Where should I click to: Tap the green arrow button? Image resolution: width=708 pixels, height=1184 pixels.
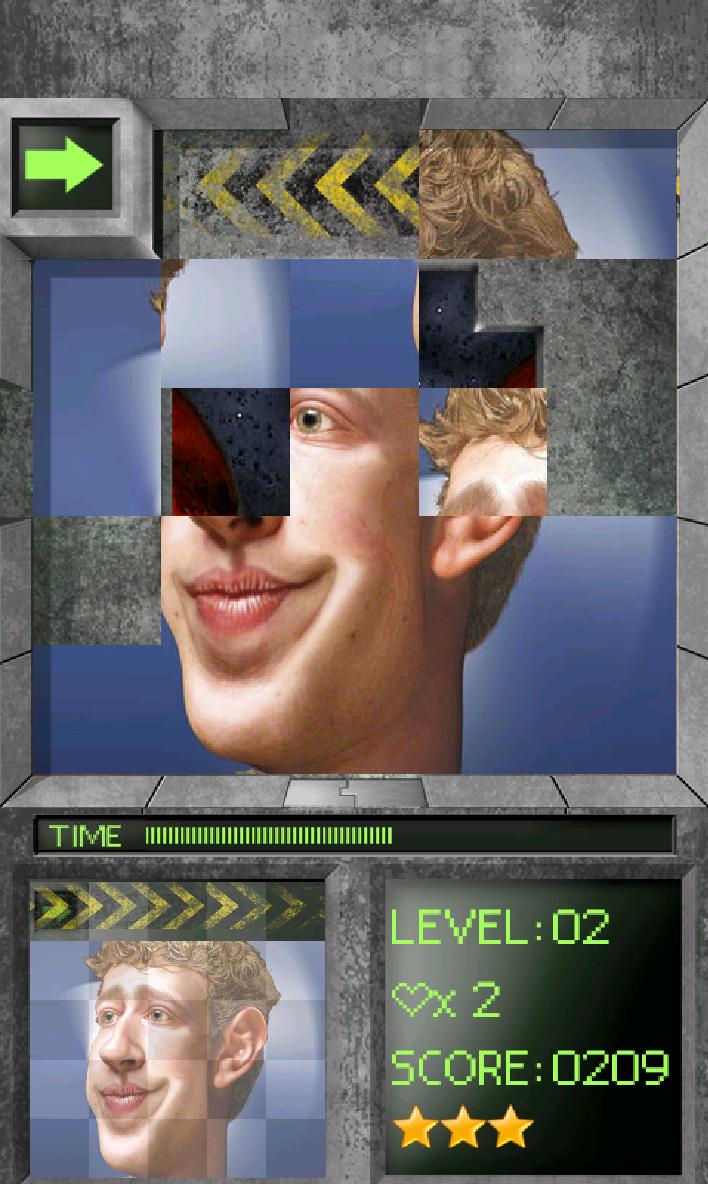[x=64, y=168]
